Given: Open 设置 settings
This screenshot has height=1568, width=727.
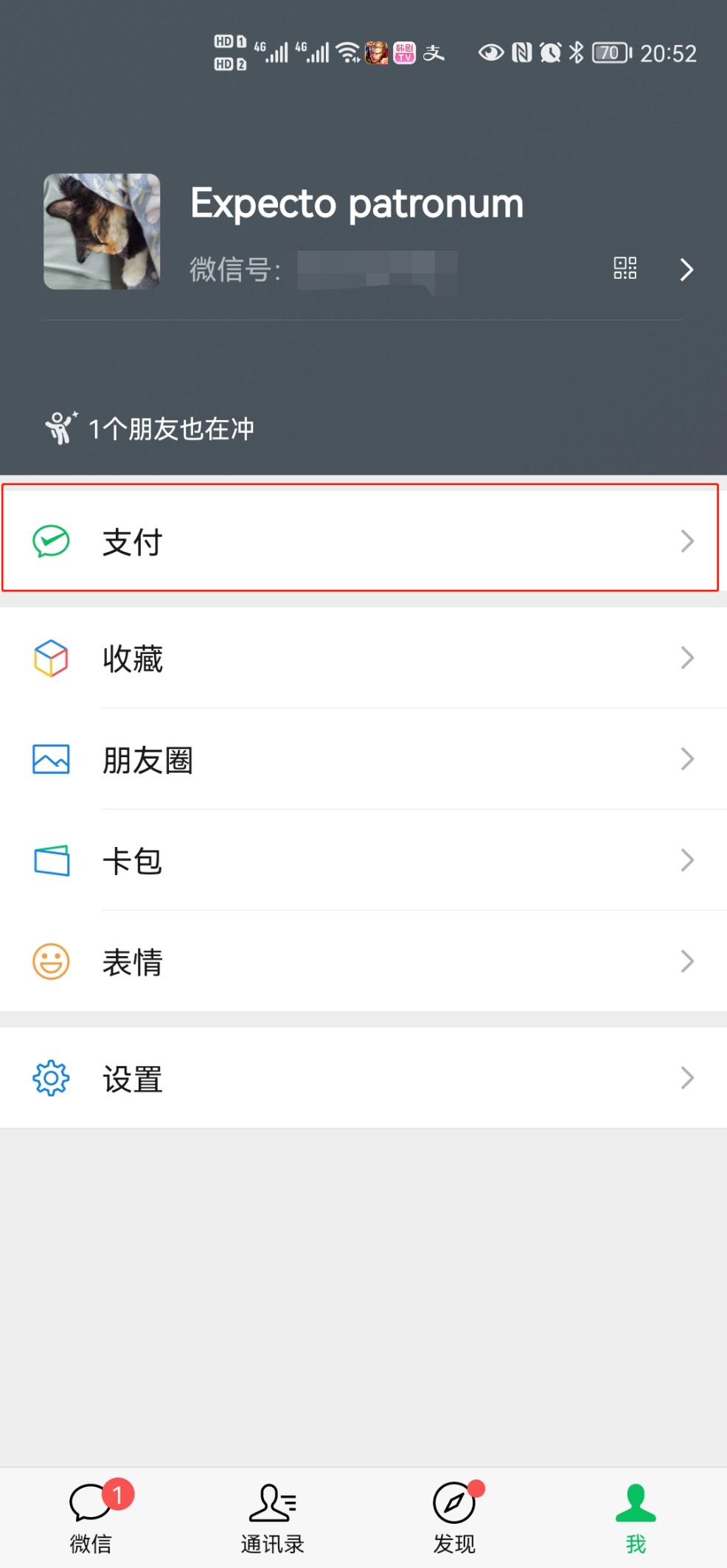Looking at the screenshot, I should 363,1077.
